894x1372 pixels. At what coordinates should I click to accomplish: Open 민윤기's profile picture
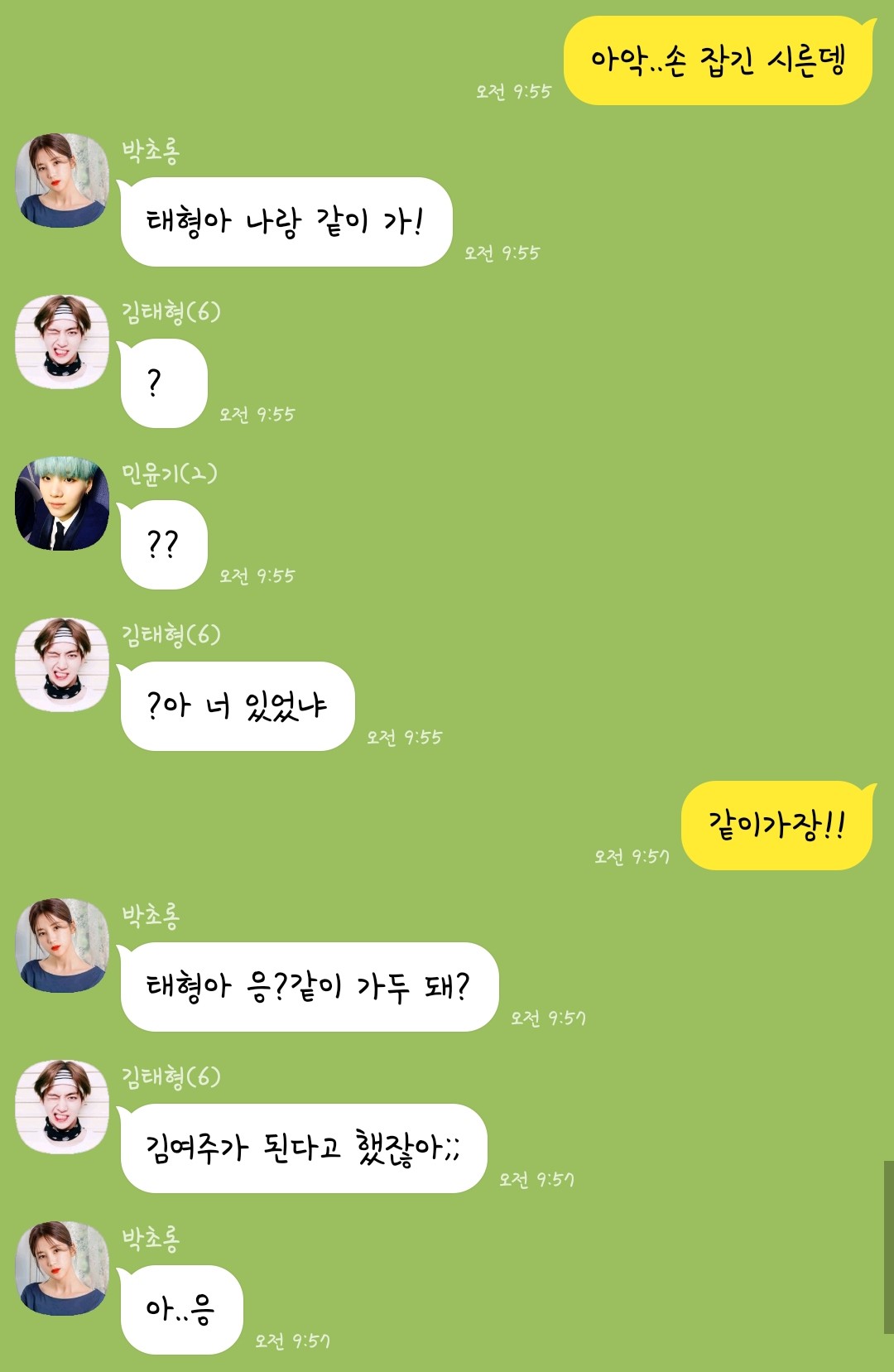62,503
